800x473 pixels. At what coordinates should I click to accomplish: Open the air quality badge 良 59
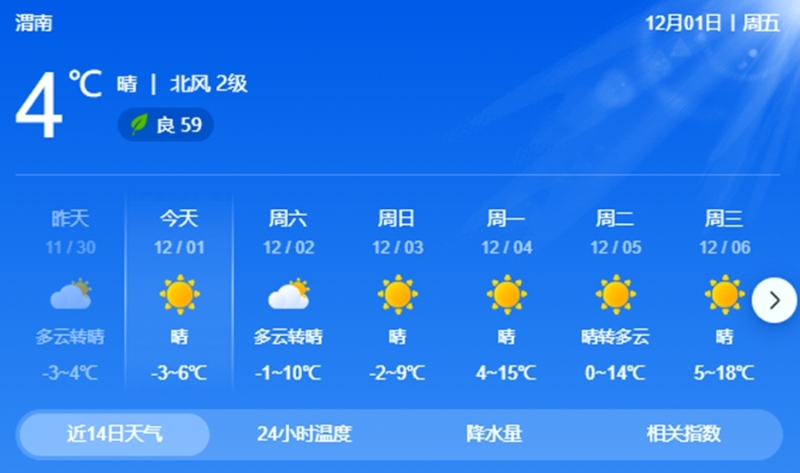[x=166, y=125]
